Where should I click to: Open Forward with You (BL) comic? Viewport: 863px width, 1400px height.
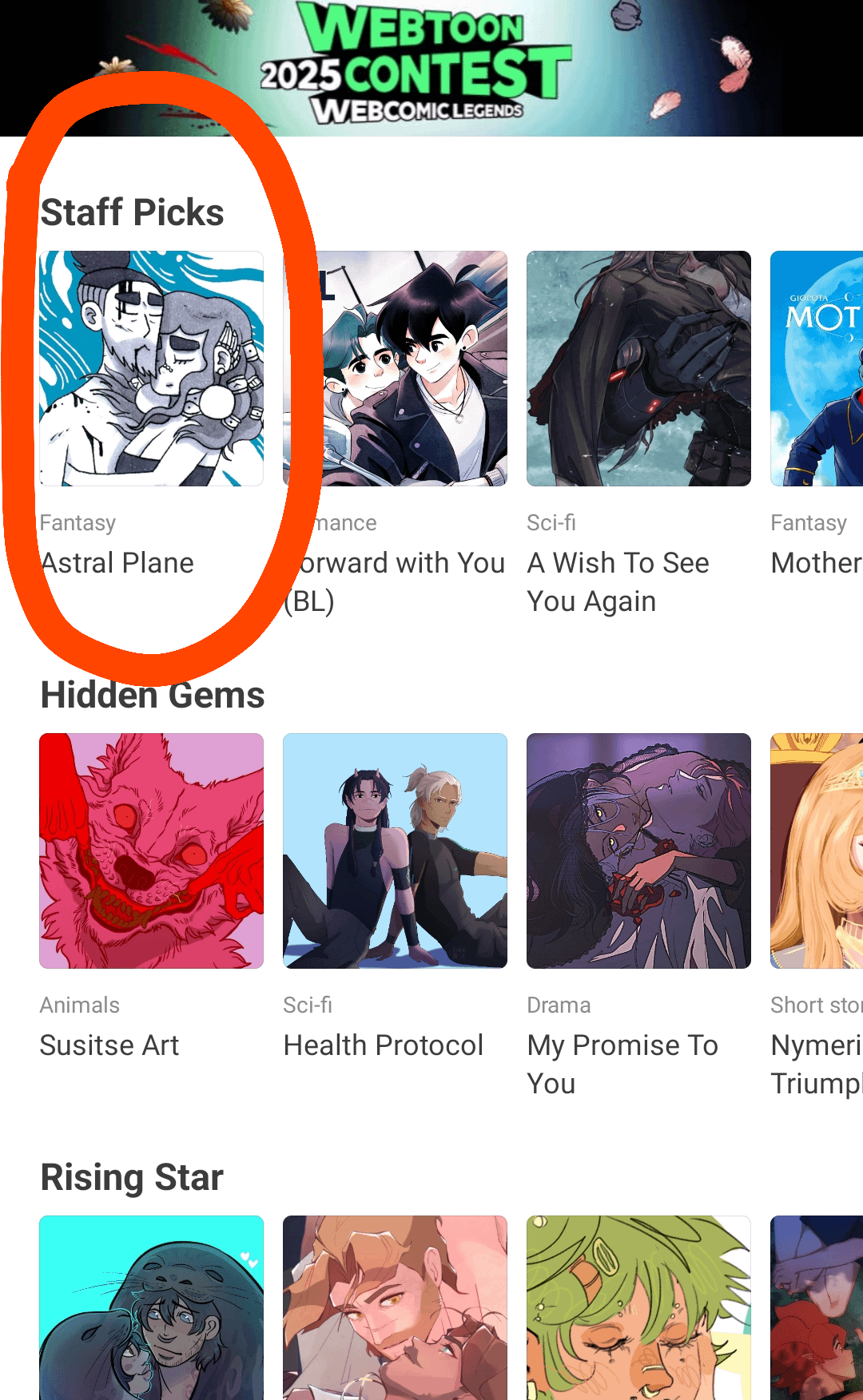coord(396,369)
